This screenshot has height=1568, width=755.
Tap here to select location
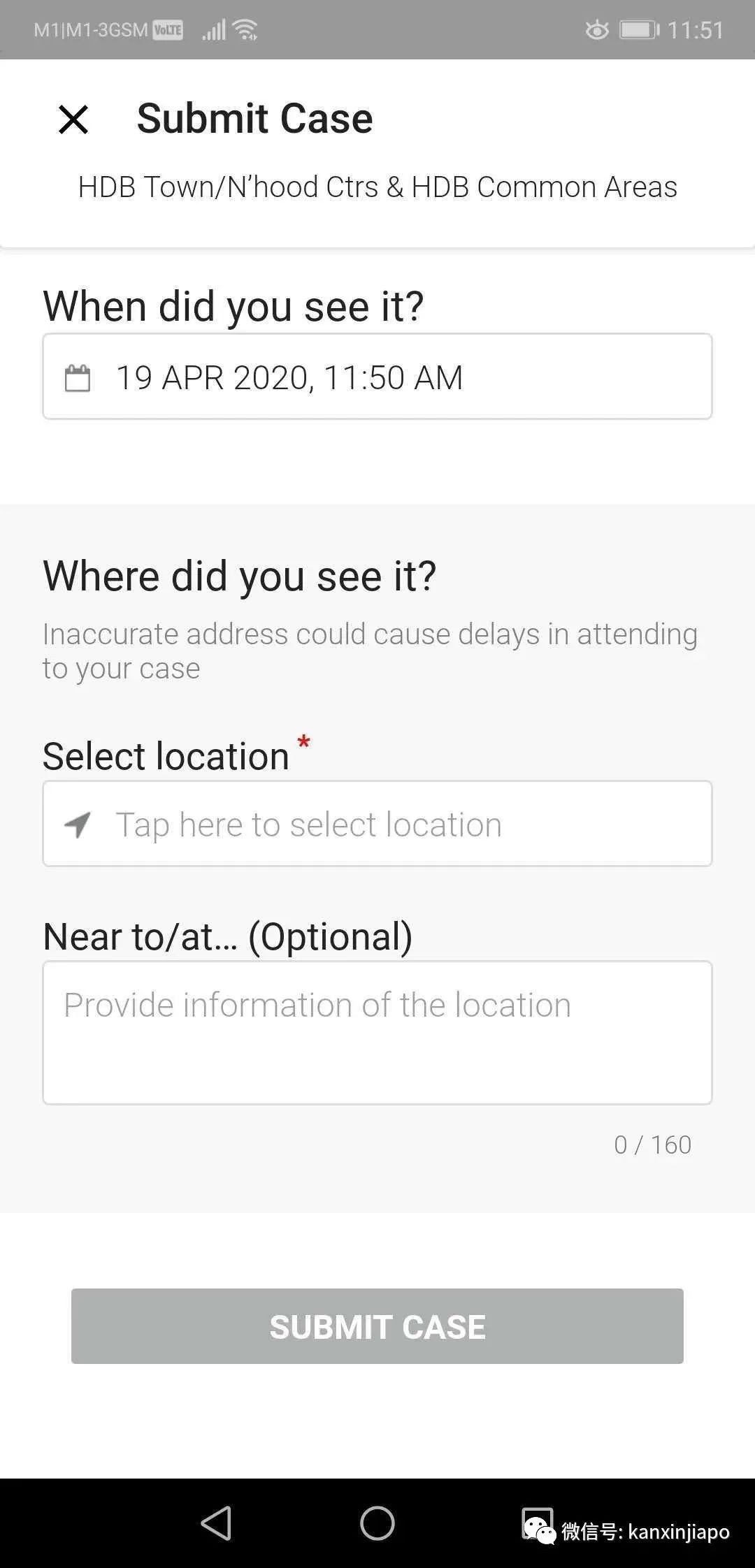(377, 824)
